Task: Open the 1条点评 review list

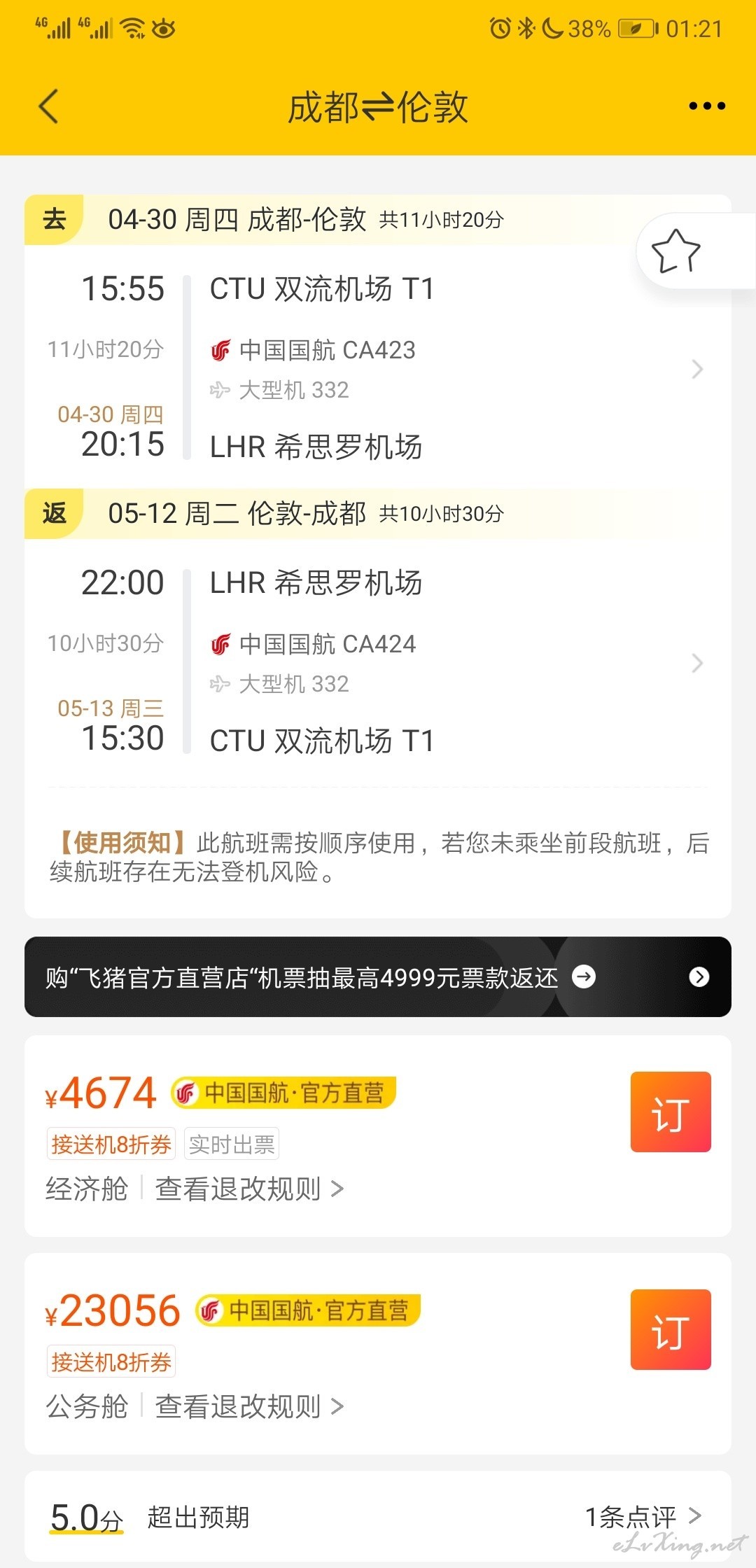Action: click(643, 1517)
